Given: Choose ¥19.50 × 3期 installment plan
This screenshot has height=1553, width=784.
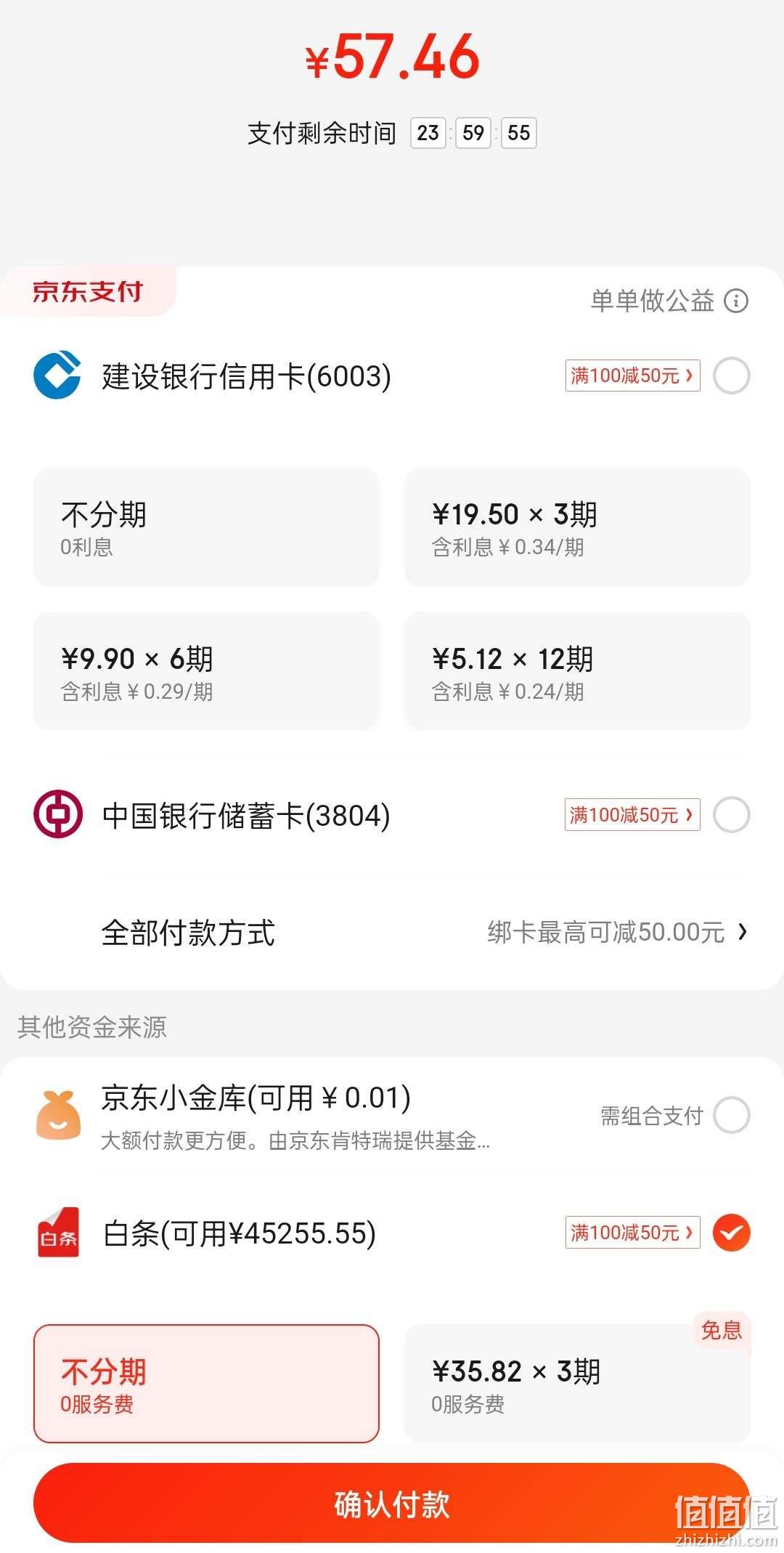Looking at the screenshot, I should click(x=577, y=527).
